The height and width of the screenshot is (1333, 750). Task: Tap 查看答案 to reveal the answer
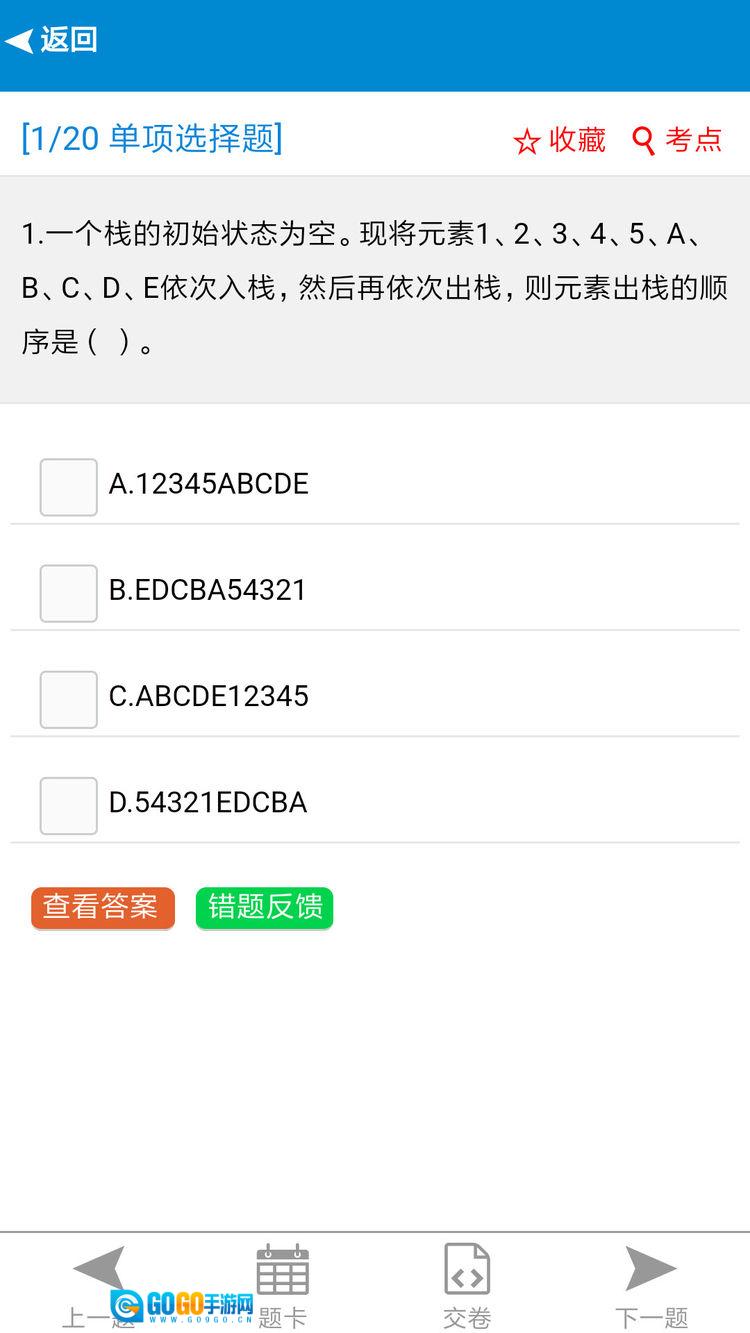pyautogui.click(x=102, y=907)
